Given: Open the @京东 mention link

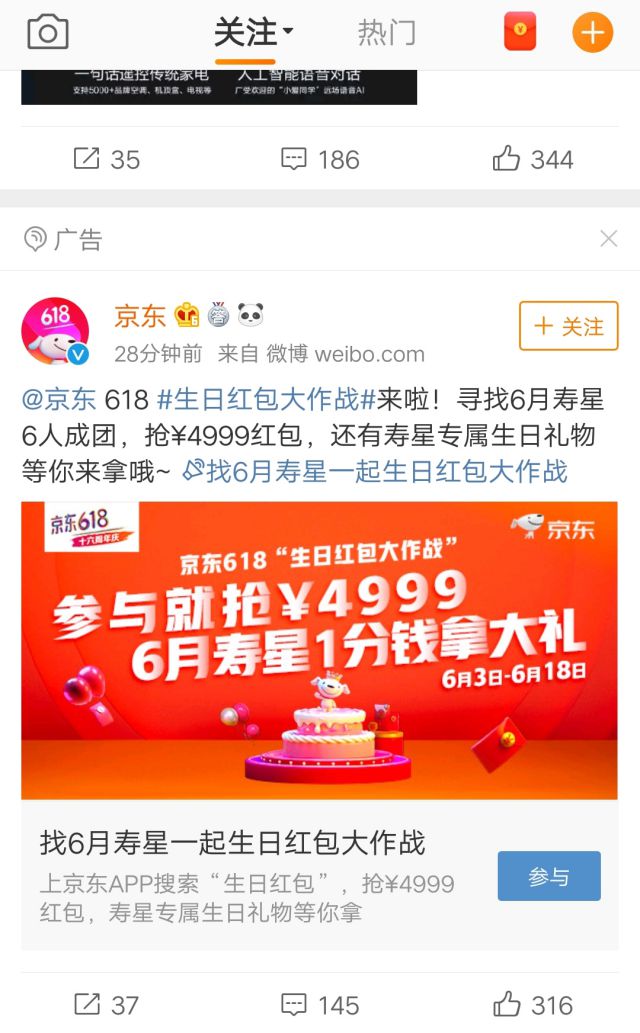Looking at the screenshot, I should tap(59, 400).
